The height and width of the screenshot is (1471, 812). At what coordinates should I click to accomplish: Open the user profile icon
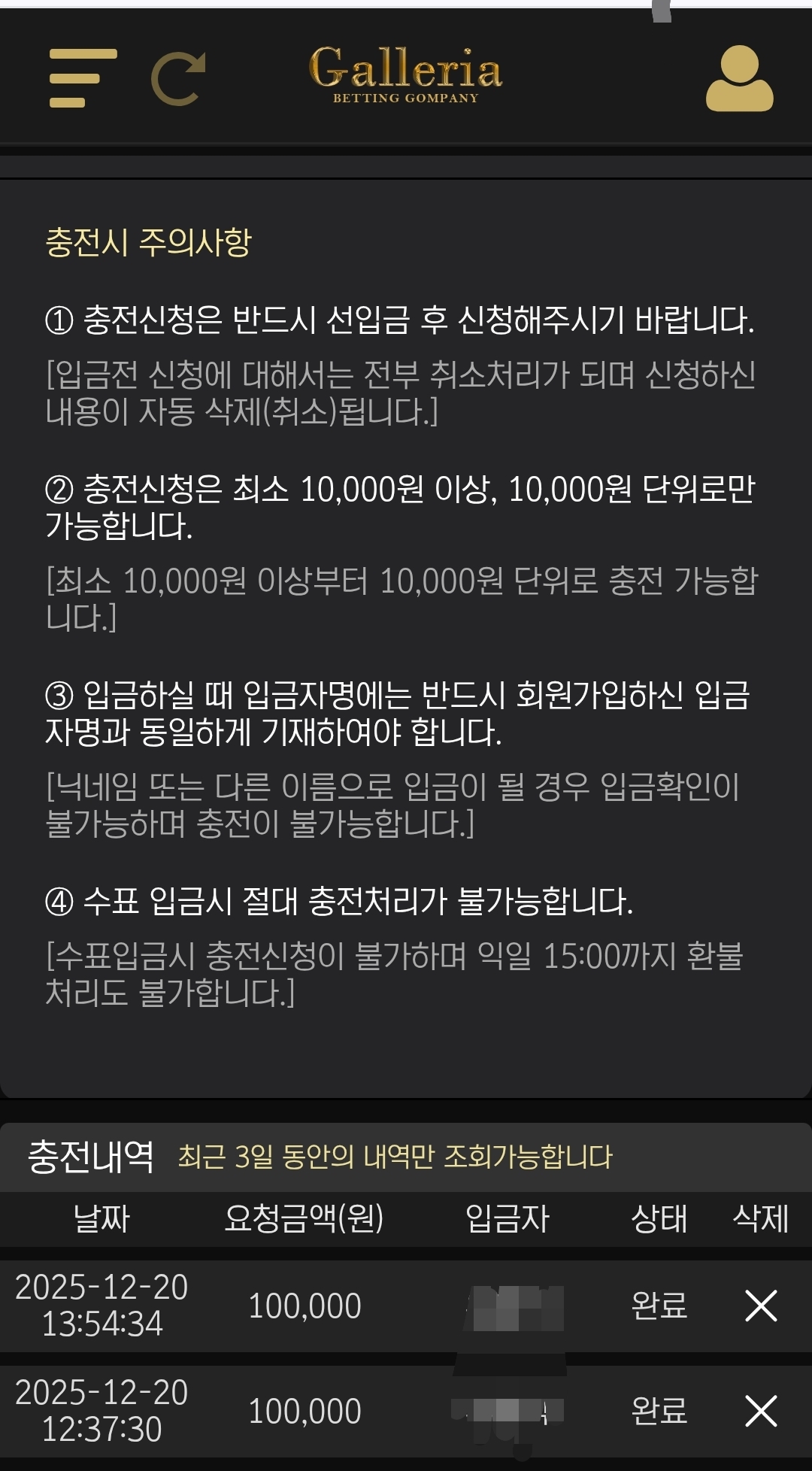click(x=739, y=78)
